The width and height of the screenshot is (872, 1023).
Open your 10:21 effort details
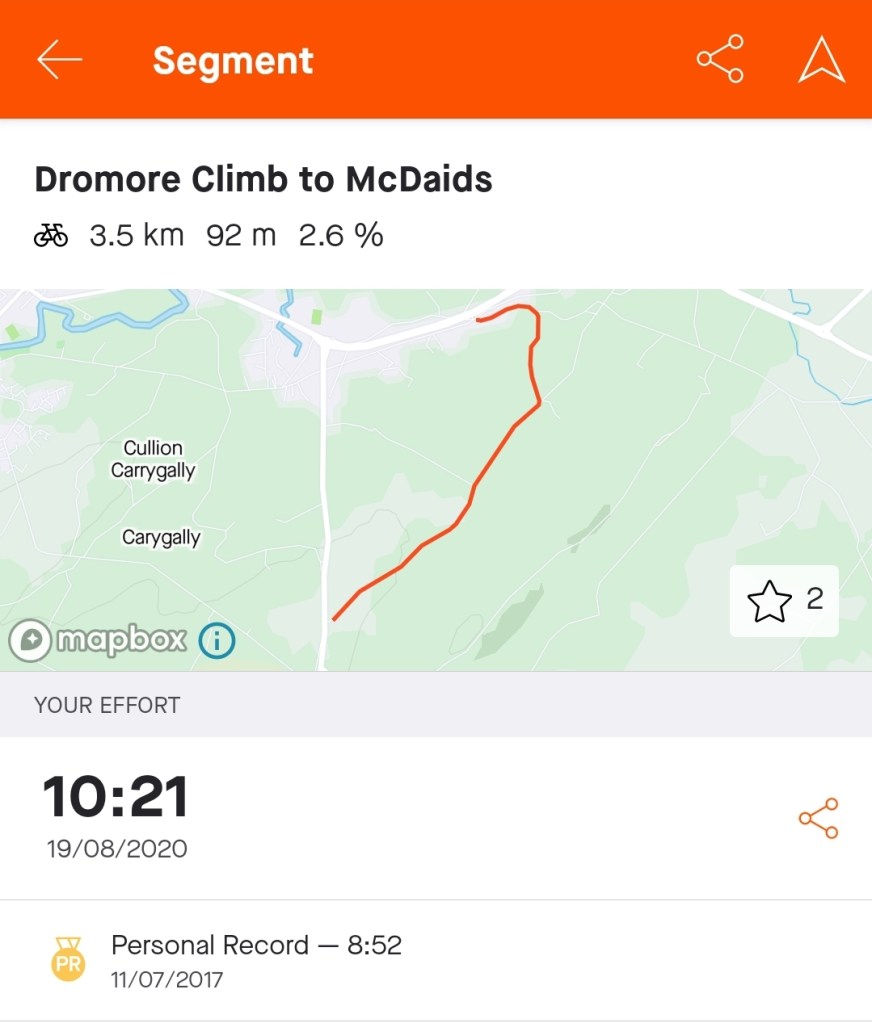[116, 815]
